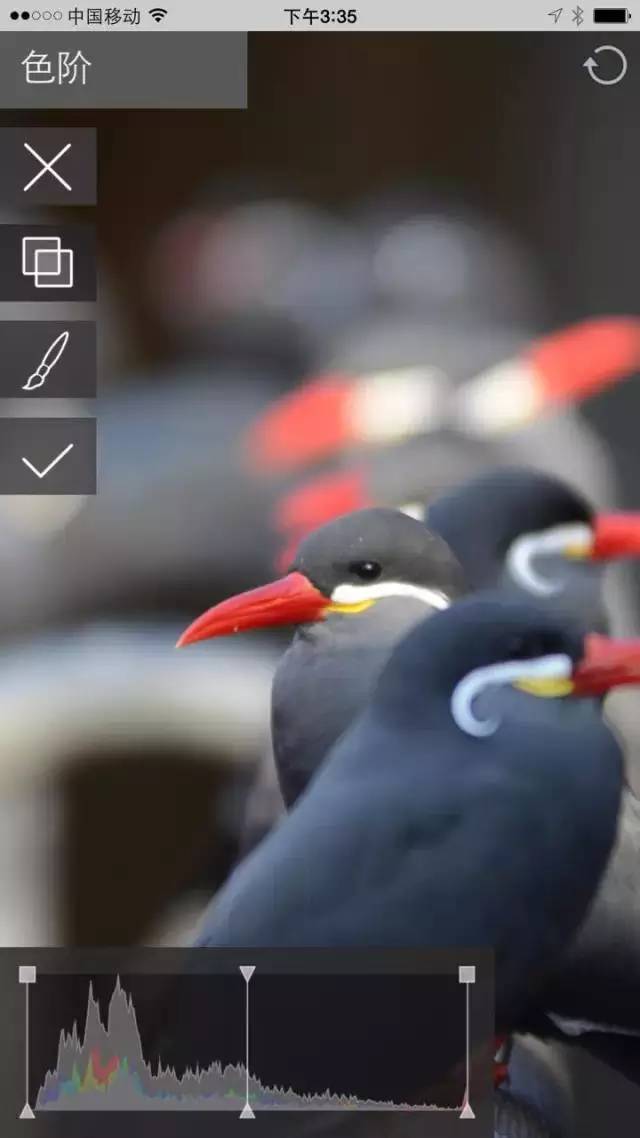
Task: Apply the levels edit with the checkmark
Action: click(x=48, y=456)
